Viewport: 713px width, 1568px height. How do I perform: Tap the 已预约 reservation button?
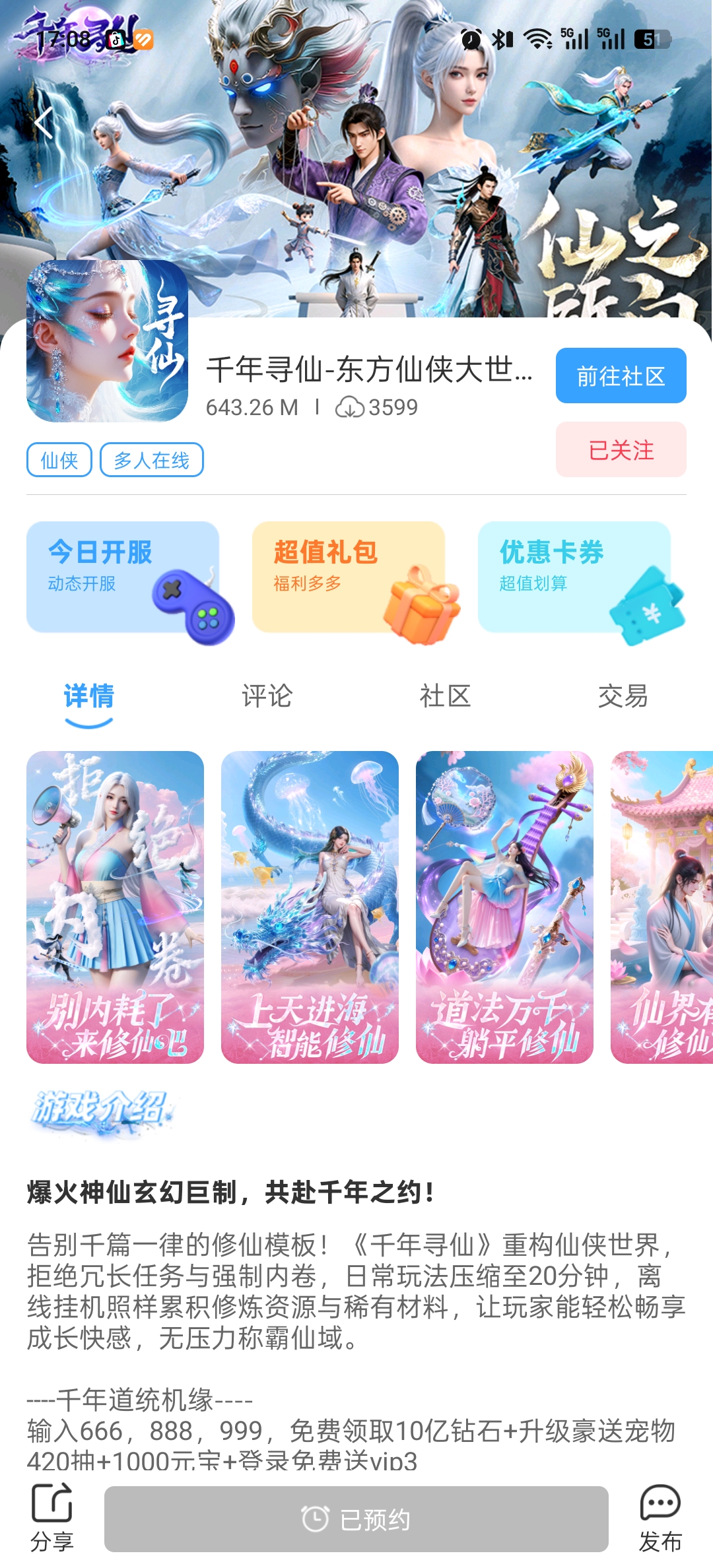point(356,1519)
